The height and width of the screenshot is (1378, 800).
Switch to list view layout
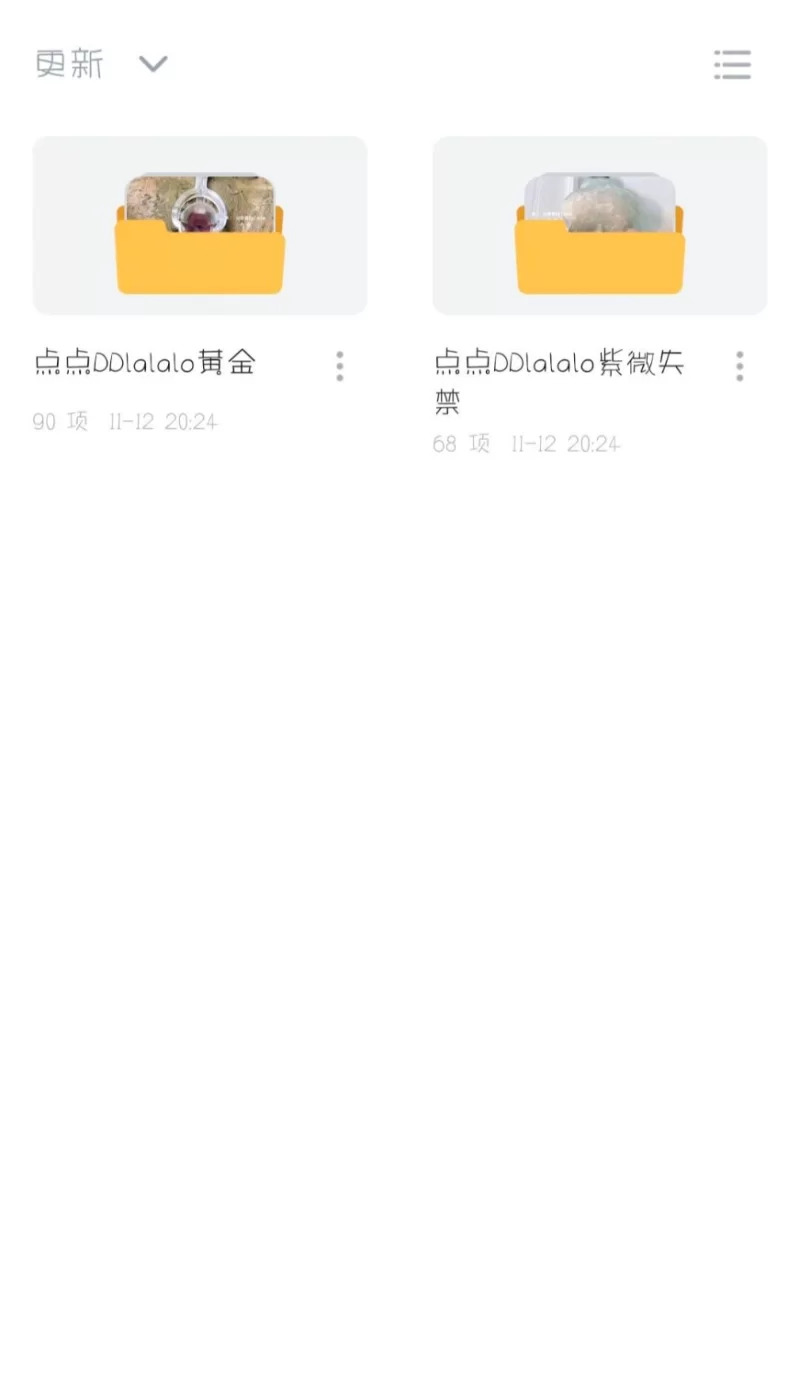732,64
